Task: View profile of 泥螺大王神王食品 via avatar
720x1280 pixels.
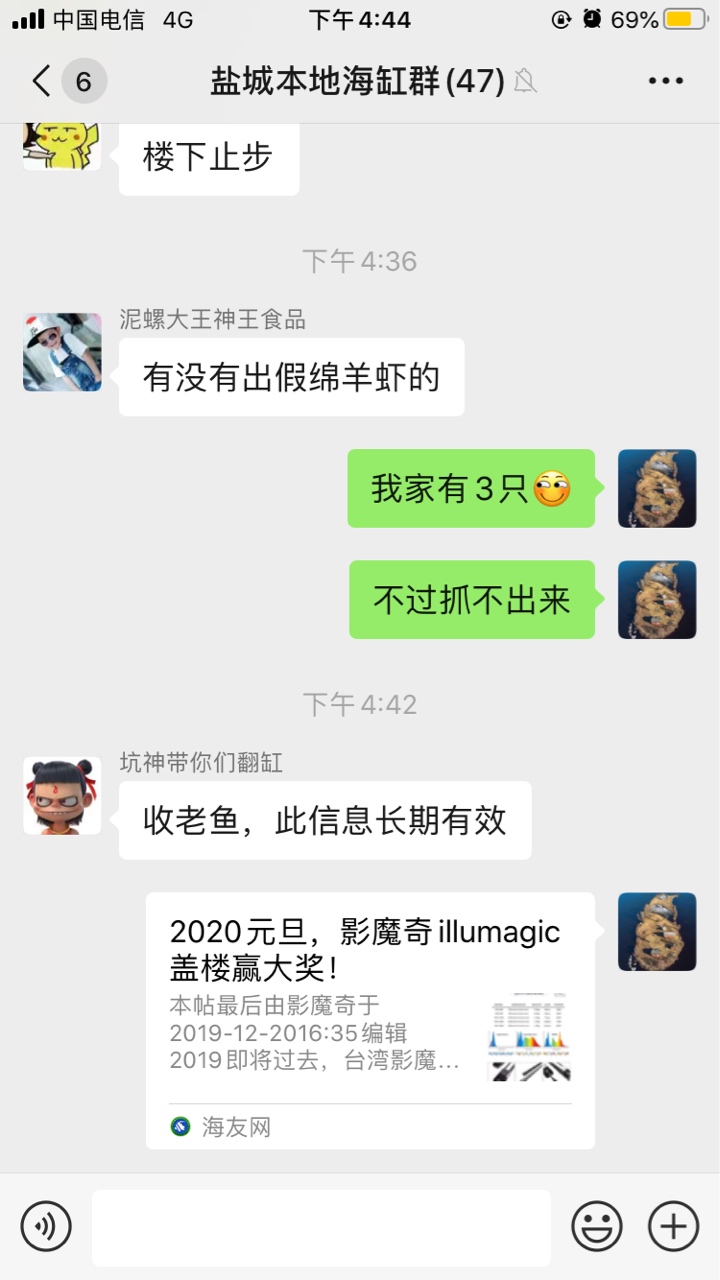Action: 62,352
